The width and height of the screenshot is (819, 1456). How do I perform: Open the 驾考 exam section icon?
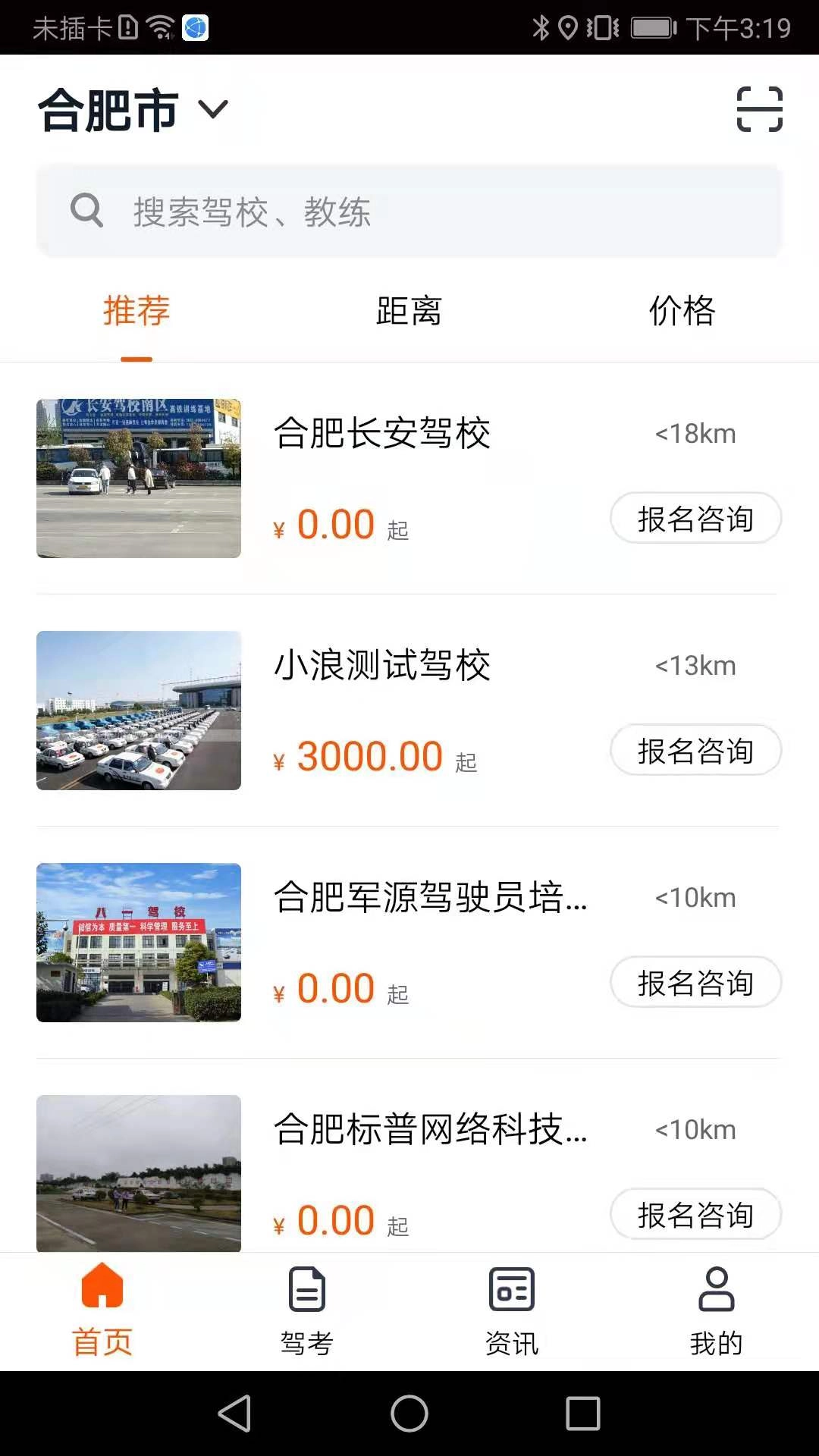(x=306, y=1288)
